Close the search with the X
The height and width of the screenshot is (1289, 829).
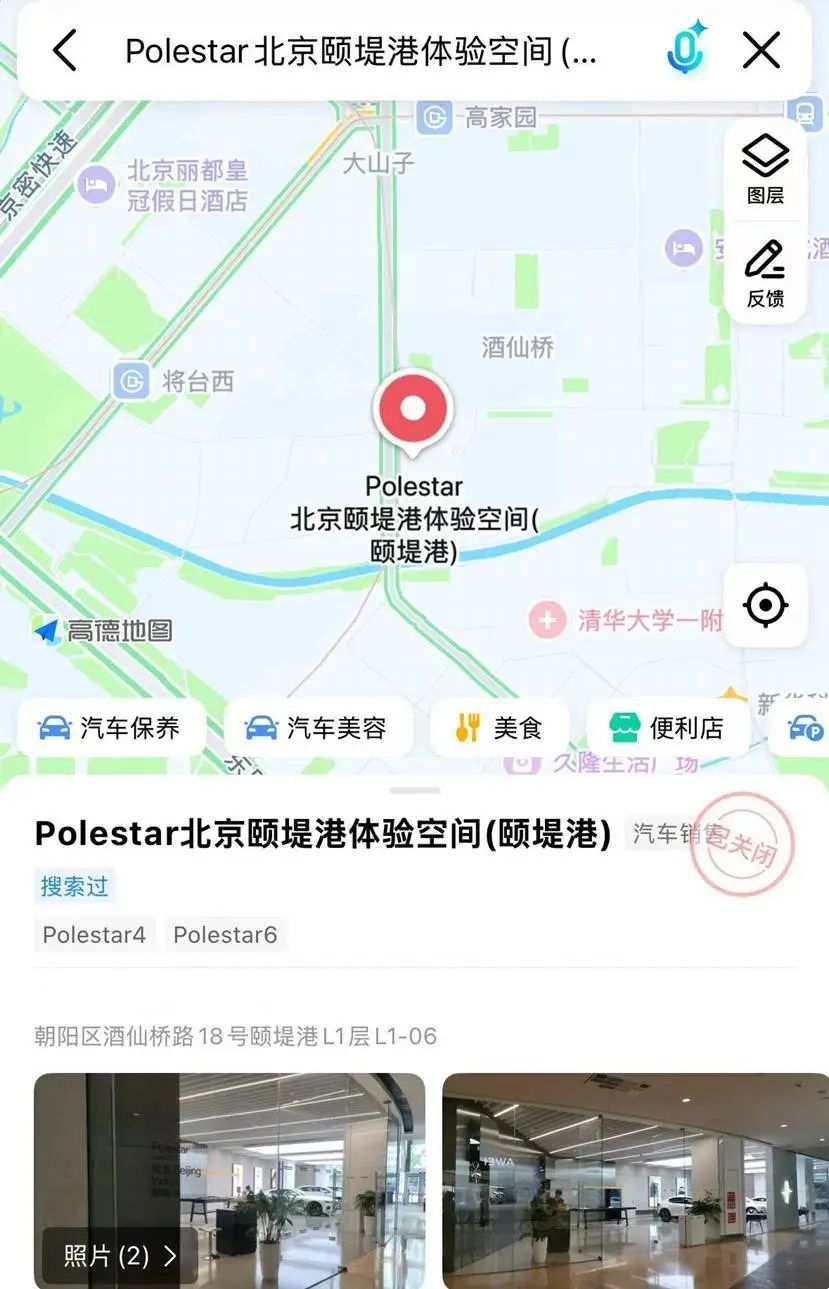(x=761, y=50)
